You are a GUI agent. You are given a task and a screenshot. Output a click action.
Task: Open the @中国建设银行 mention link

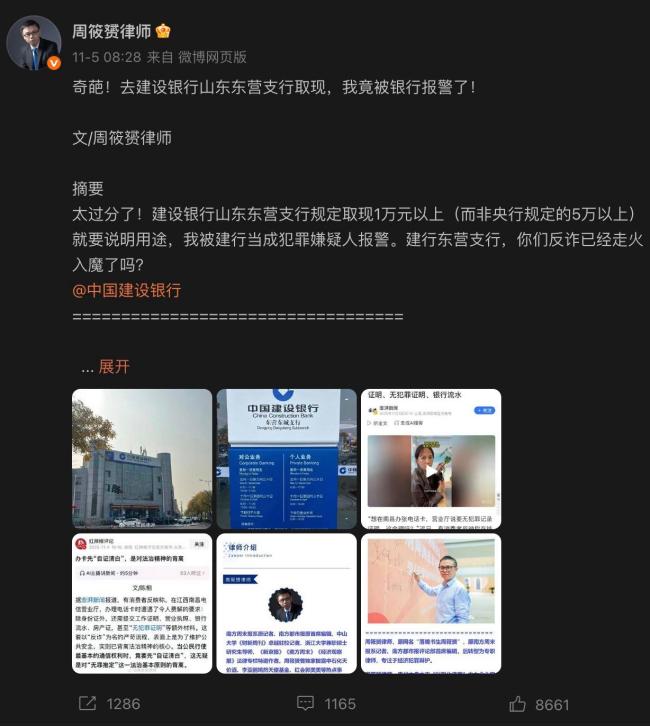pyautogui.click(x=126, y=290)
